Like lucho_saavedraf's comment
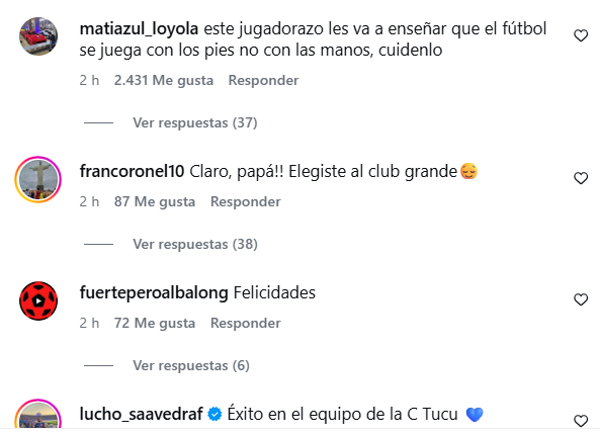 580,420
